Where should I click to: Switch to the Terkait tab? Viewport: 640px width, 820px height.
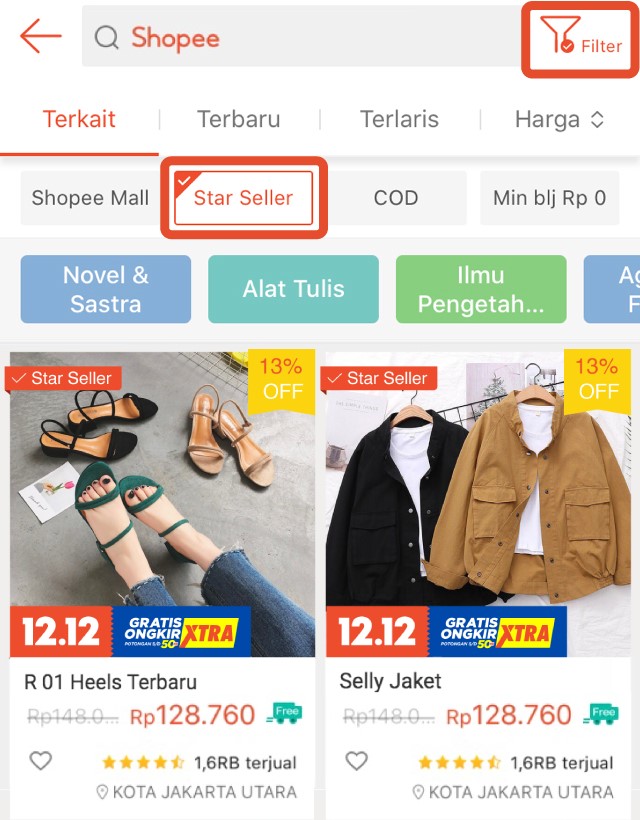79,119
